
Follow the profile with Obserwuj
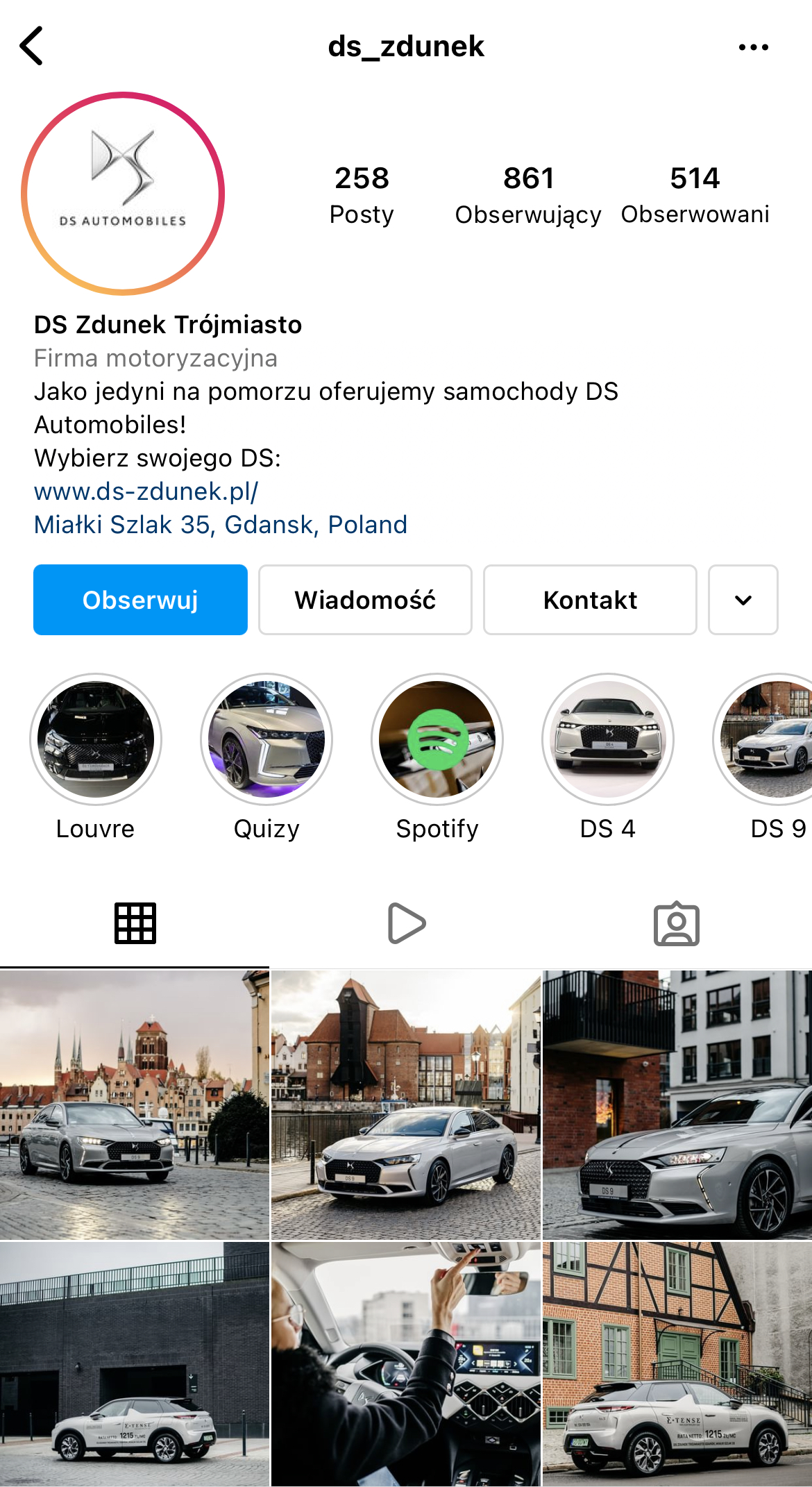click(x=140, y=600)
